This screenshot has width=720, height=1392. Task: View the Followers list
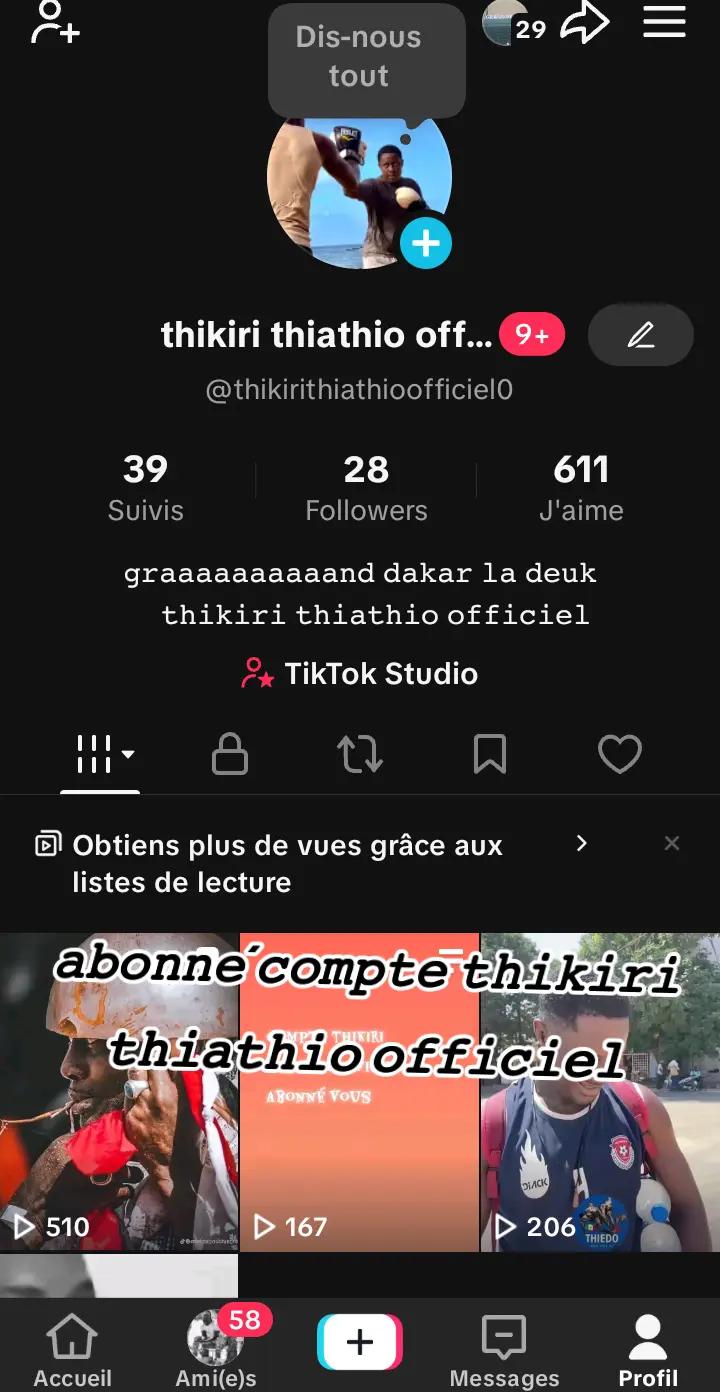pos(366,488)
